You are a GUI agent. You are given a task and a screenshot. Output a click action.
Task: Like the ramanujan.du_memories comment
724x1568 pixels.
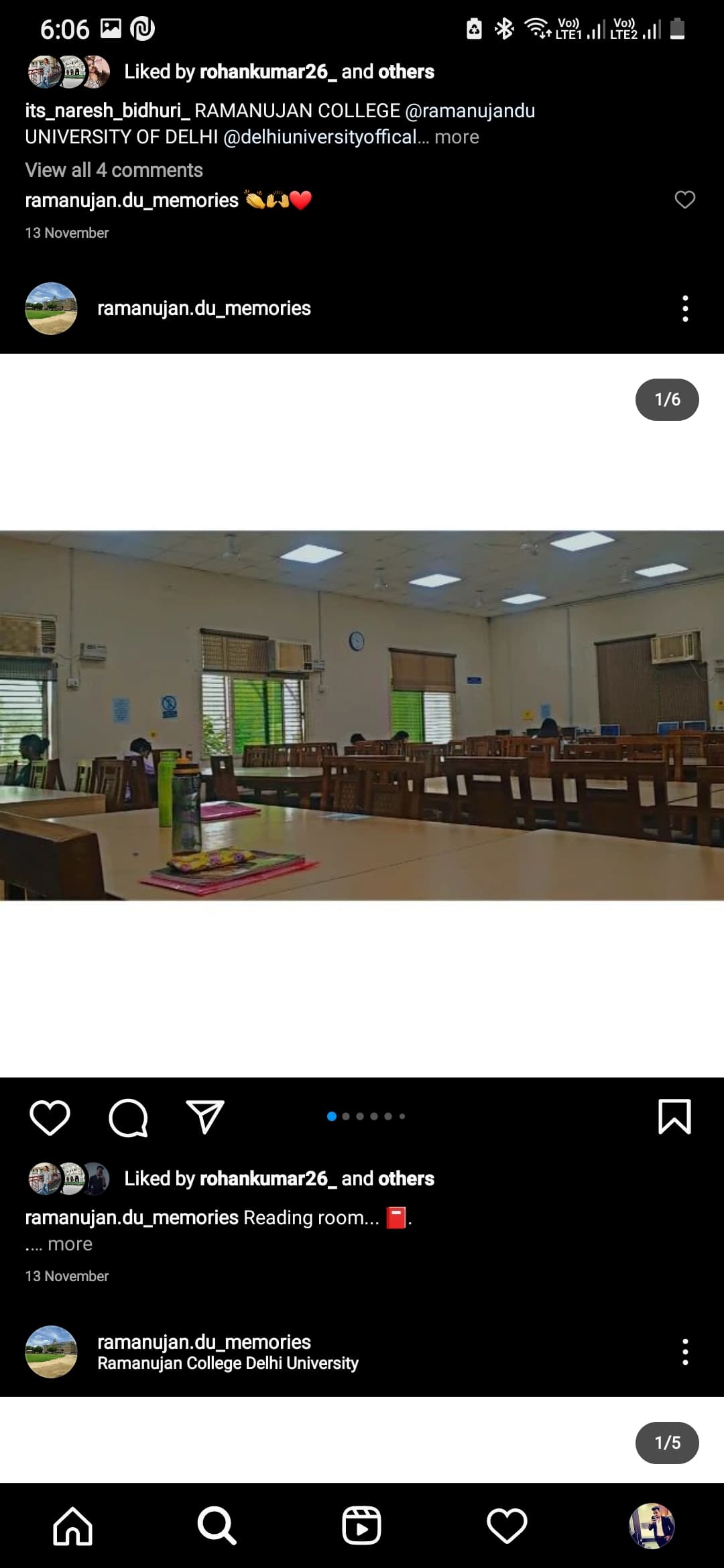[684, 200]
